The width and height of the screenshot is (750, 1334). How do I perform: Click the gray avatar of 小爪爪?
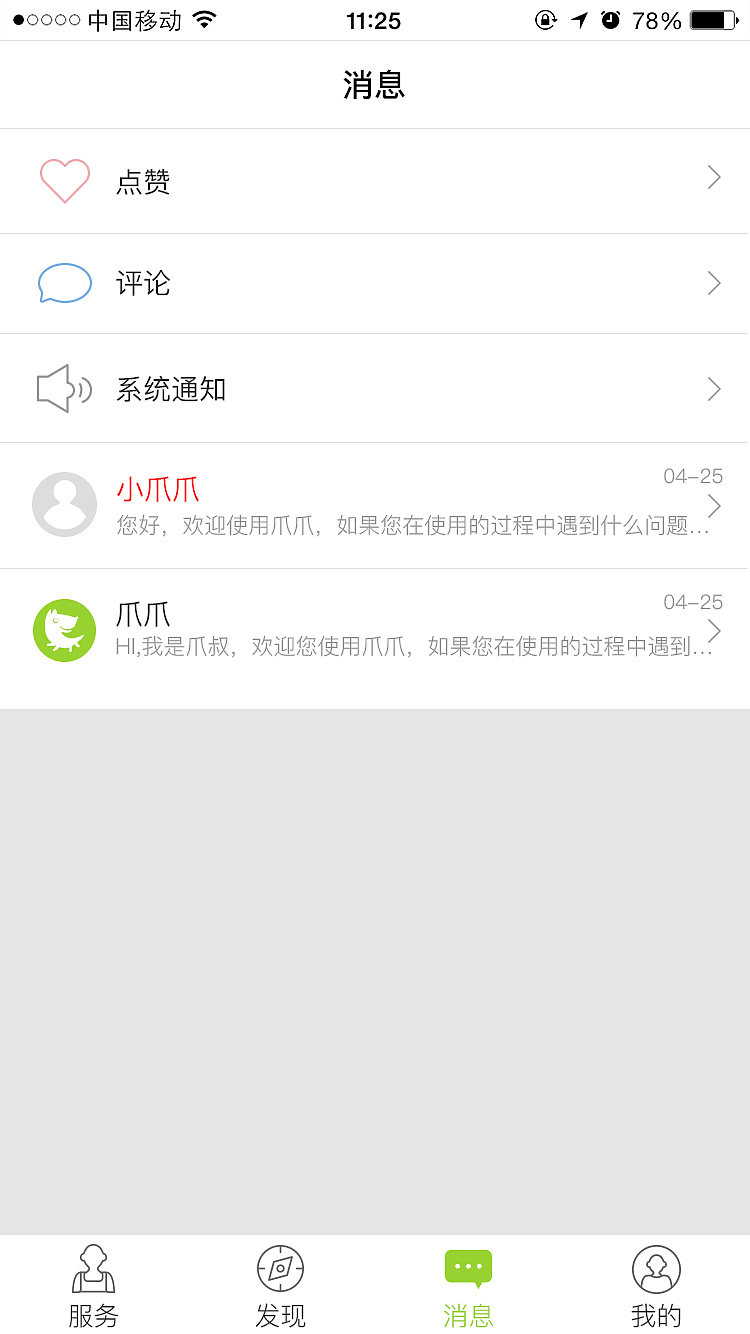(64, 505)
